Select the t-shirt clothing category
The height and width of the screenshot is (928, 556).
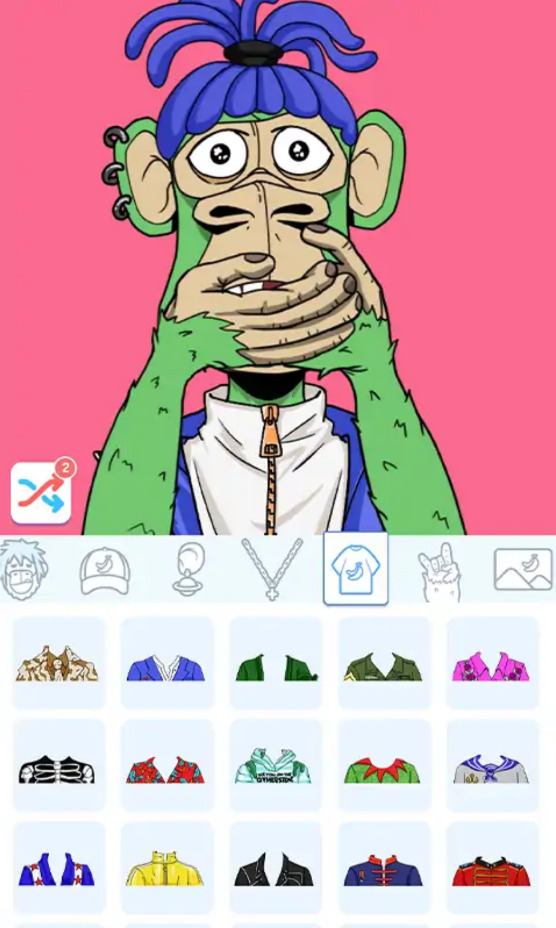tap(355, 569)
